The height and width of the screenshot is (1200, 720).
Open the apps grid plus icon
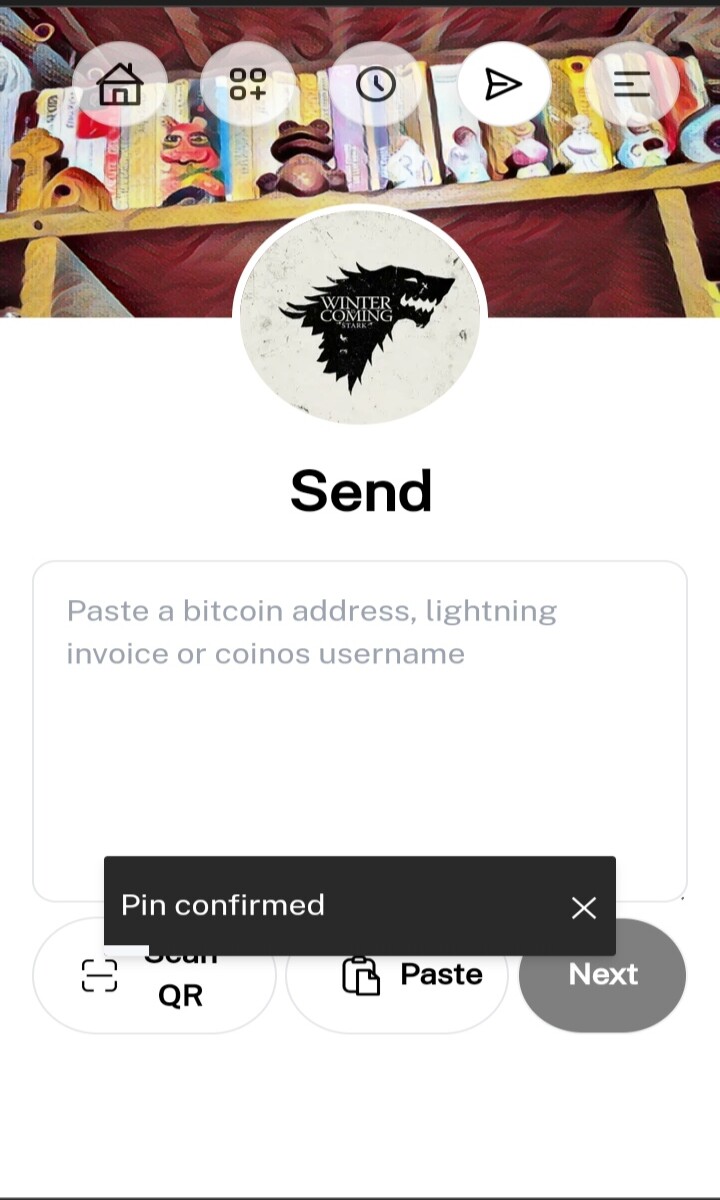click(248, 85)
